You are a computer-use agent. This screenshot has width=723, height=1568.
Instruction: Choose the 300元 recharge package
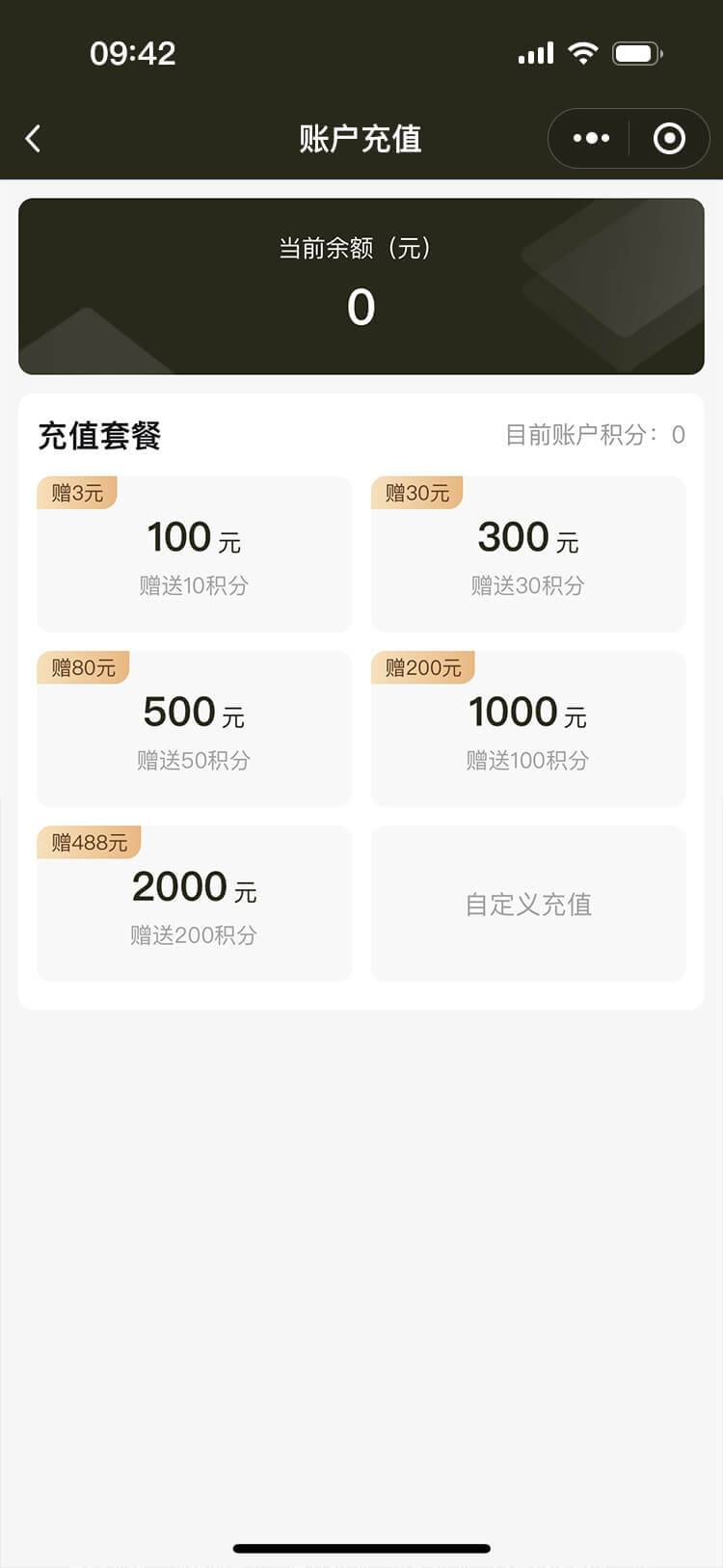pos(528,554)
